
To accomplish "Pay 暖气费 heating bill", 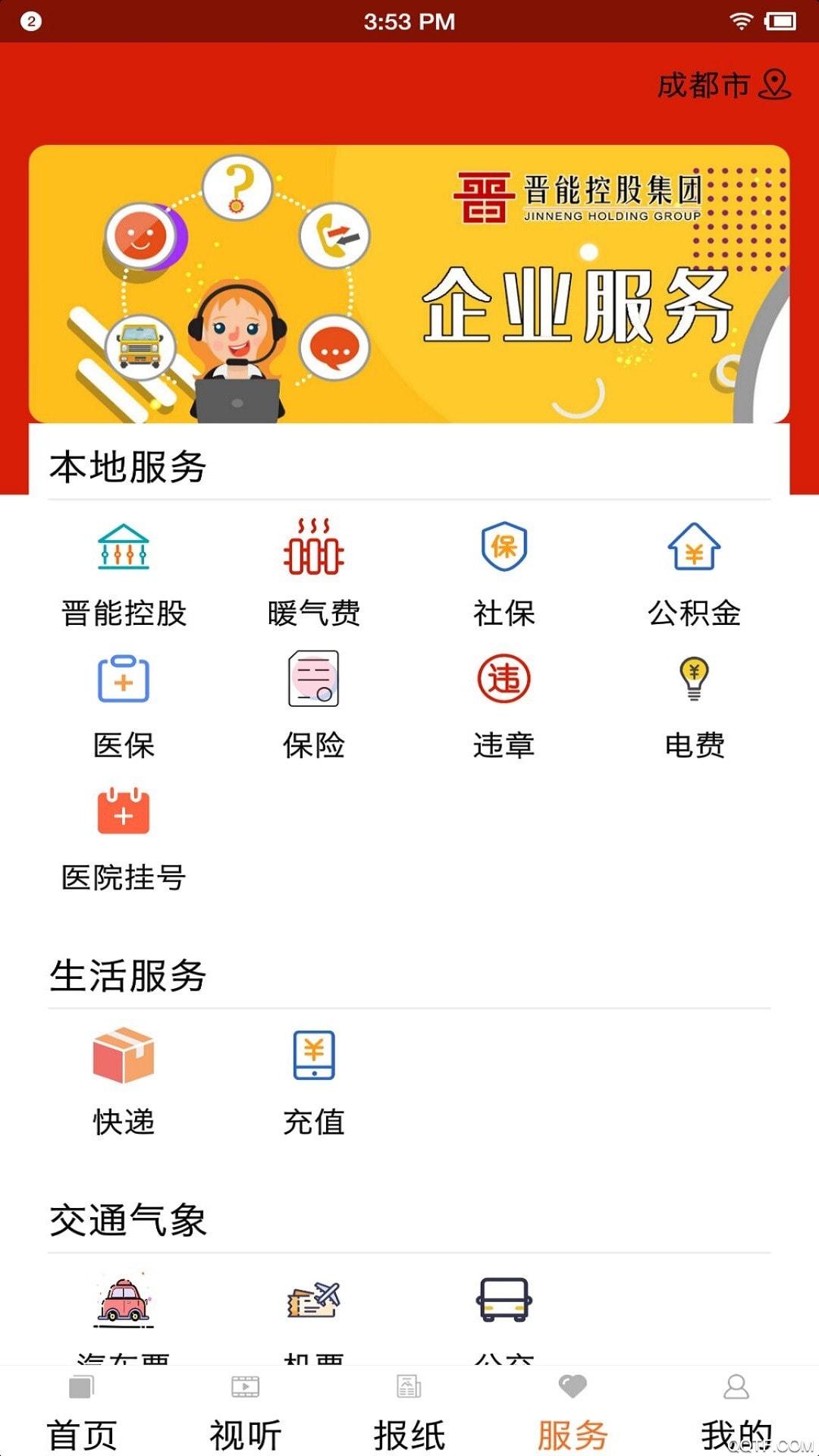I will tap(314, 574).
